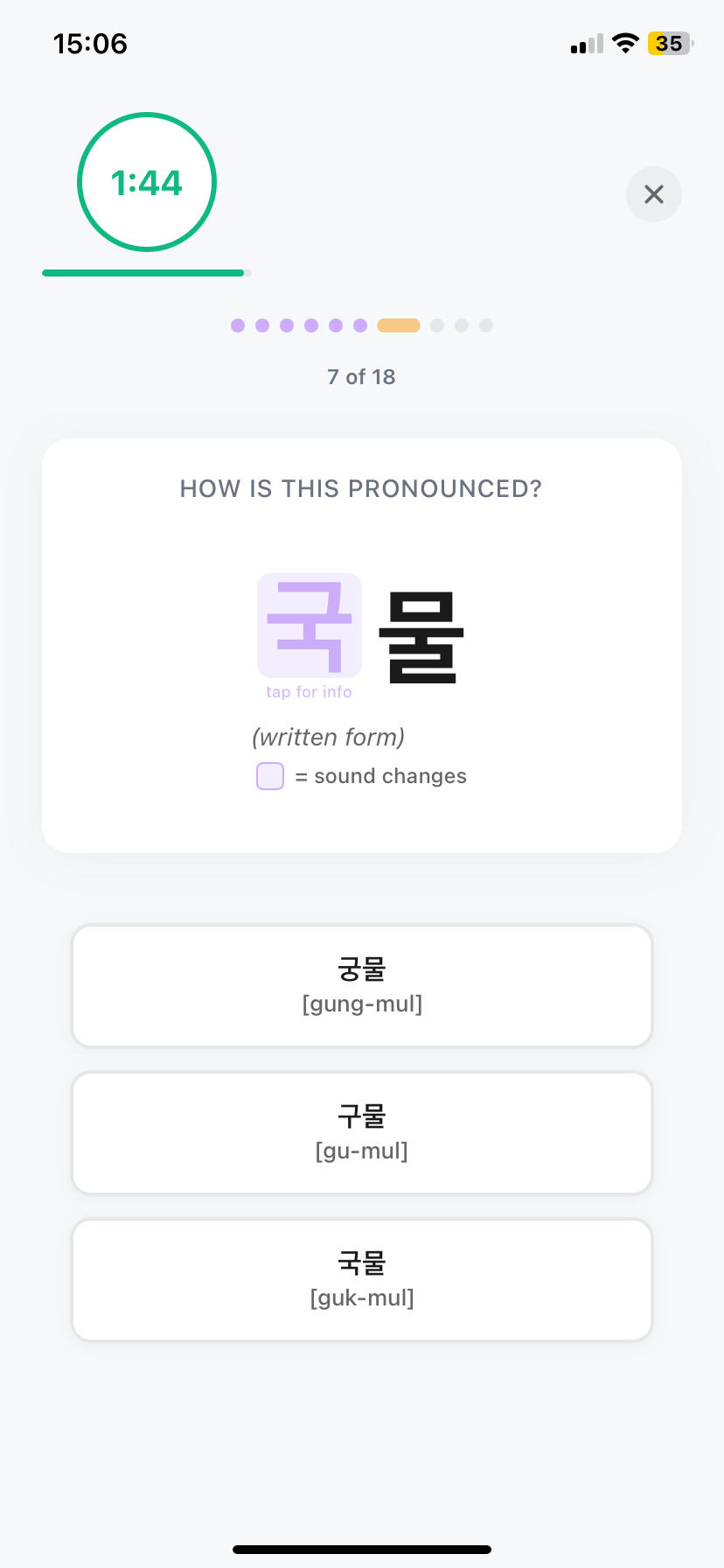Tap the question card header text
This screenshot has height=1568, width=724.
coord(362,488)
